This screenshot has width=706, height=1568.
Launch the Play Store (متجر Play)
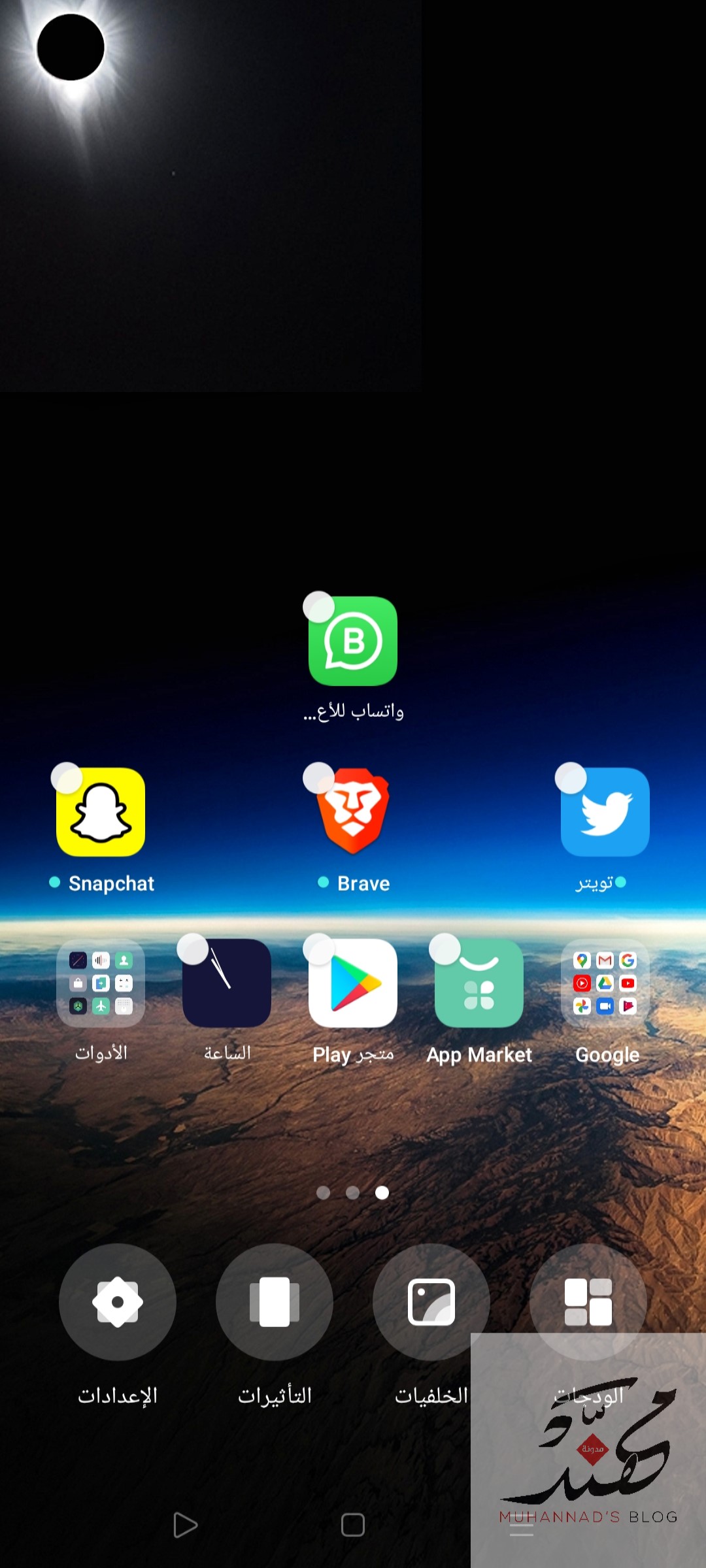tap(353, 983)
